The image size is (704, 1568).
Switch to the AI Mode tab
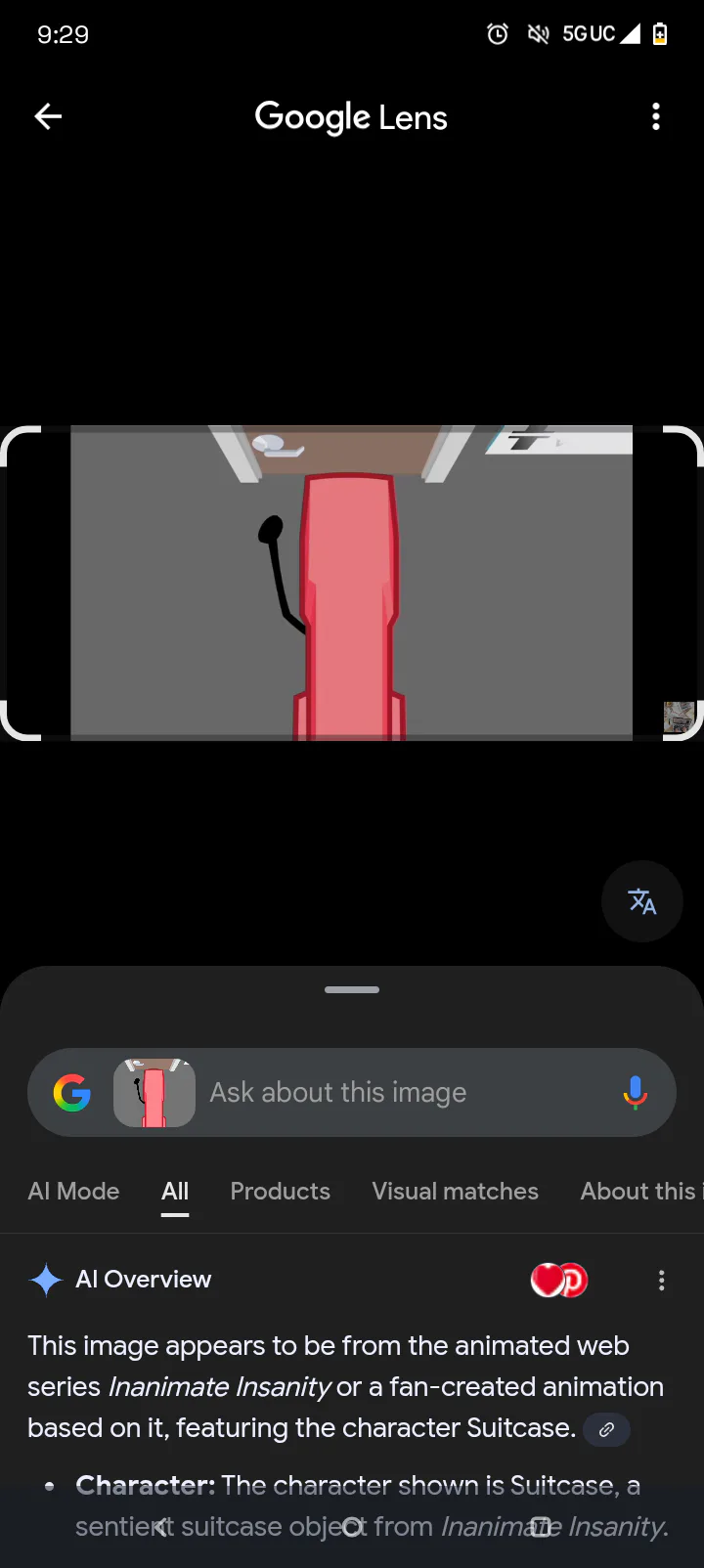[74, 1191]
